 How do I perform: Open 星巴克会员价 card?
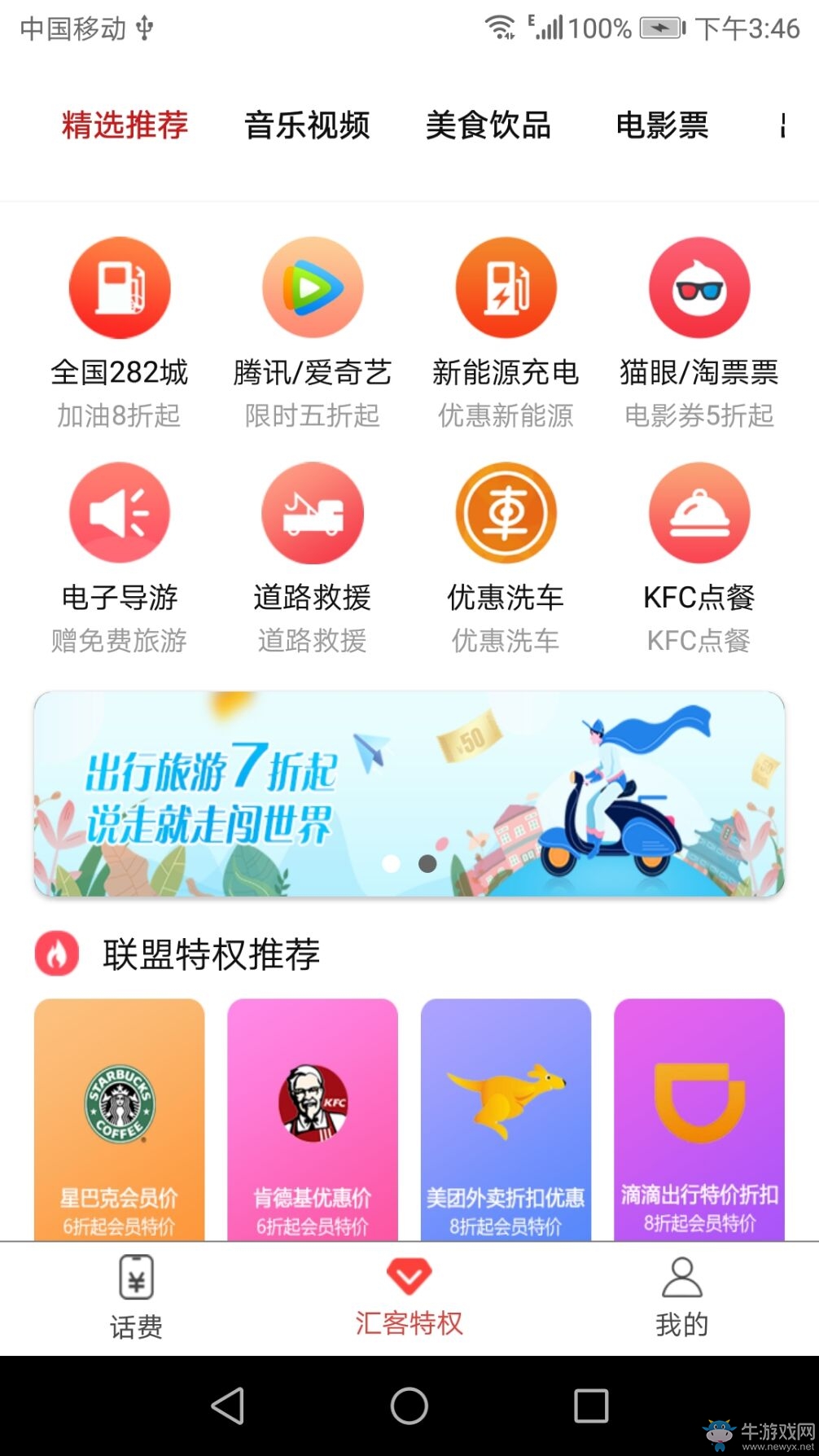point(120,1120)
